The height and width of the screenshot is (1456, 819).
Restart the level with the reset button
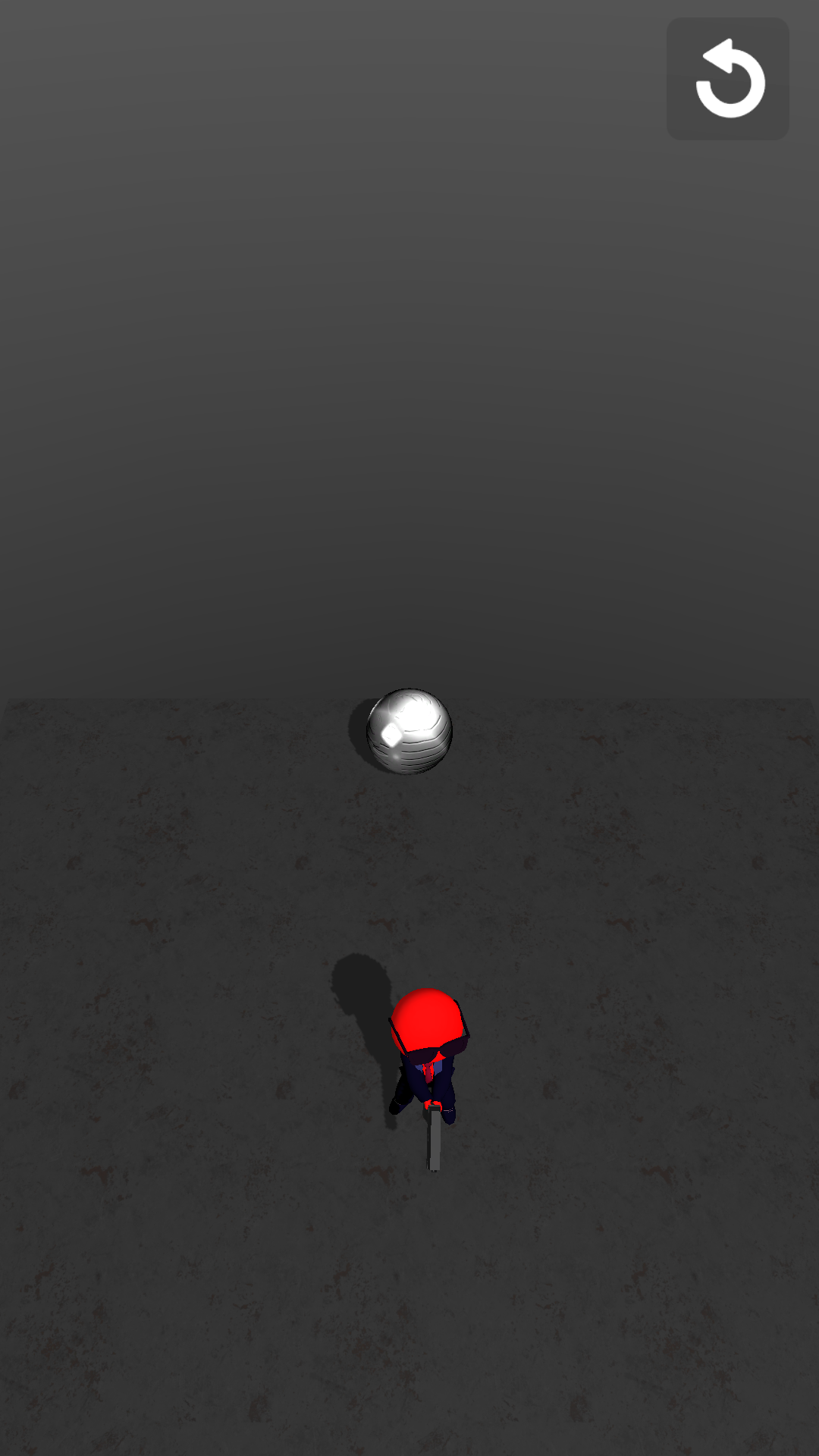[728, 79]
